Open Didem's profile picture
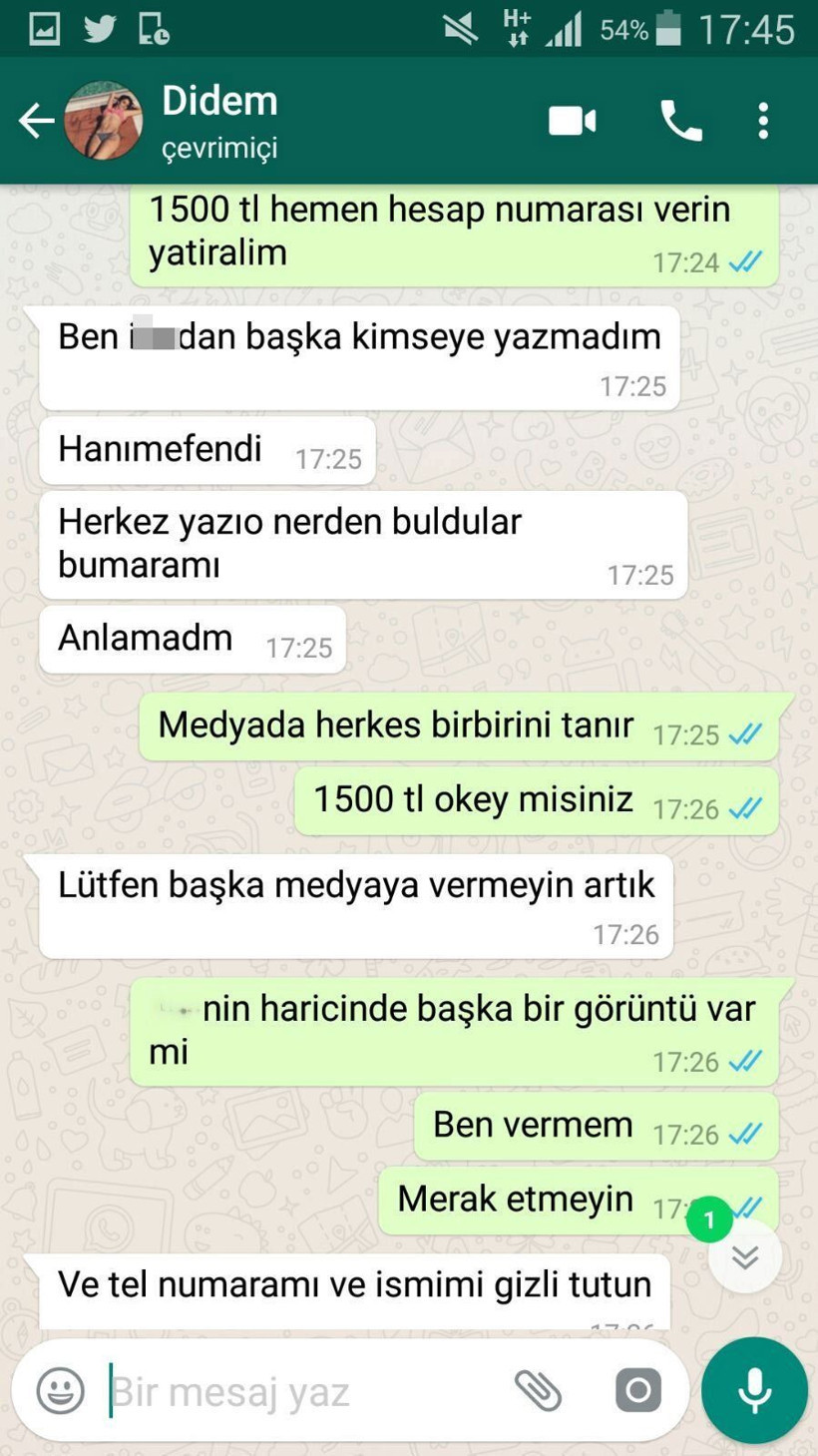818x1456 pixels. pyautogui.click(x=103, y=120)
